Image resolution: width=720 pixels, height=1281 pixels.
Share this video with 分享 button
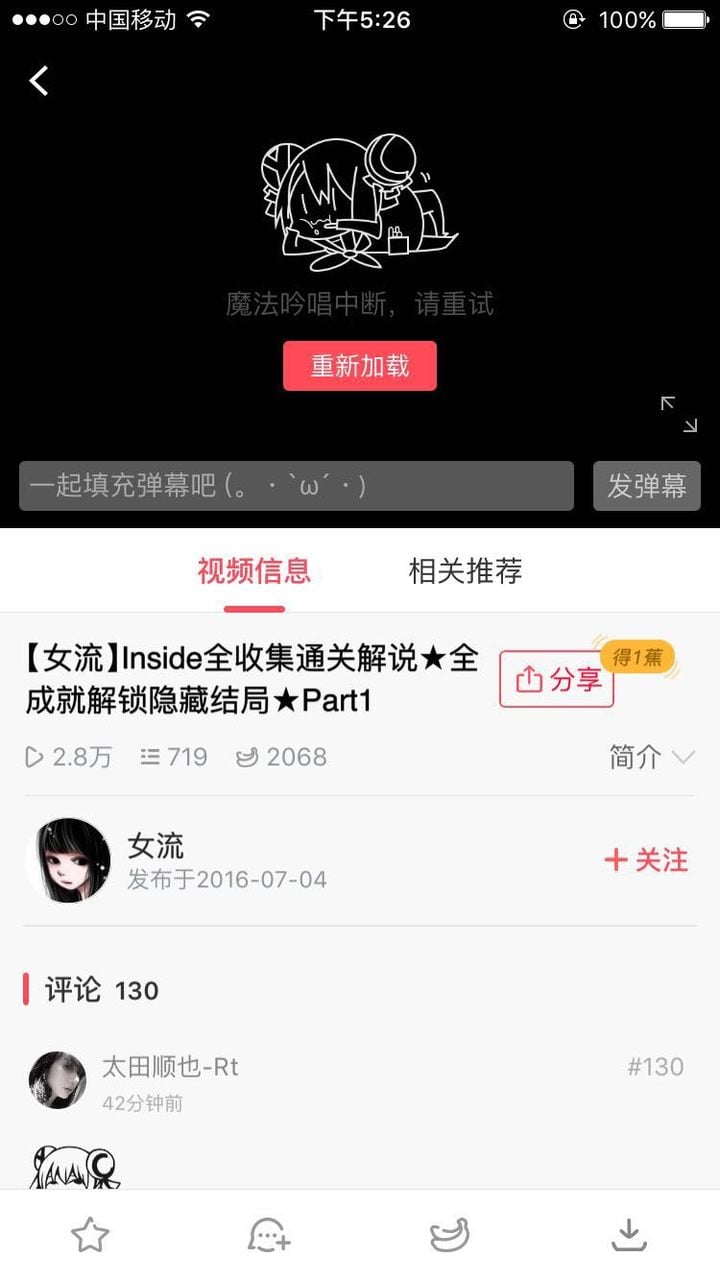[x=557, y=680]
